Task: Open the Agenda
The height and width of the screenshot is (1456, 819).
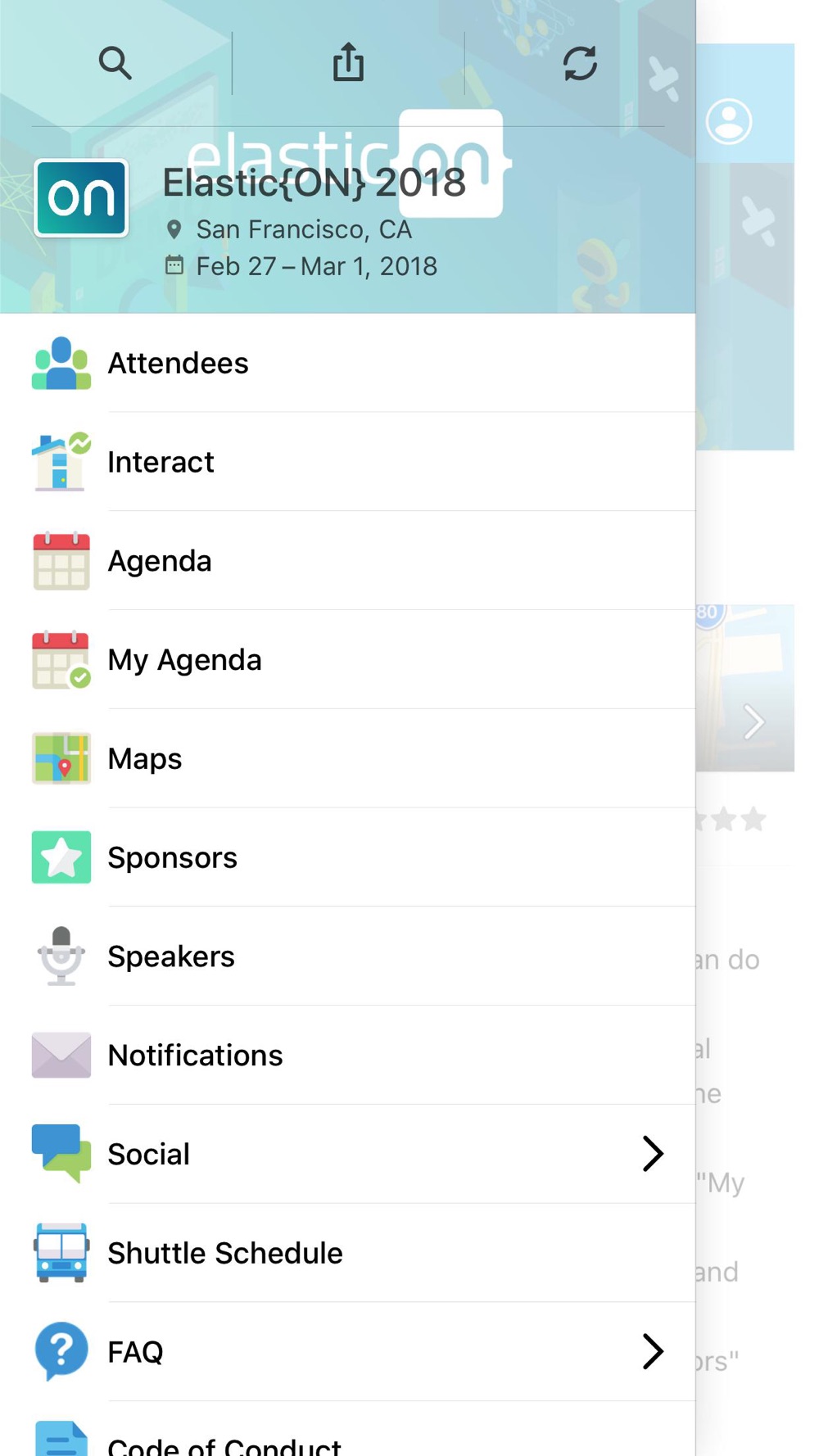Action: (160, 562)
